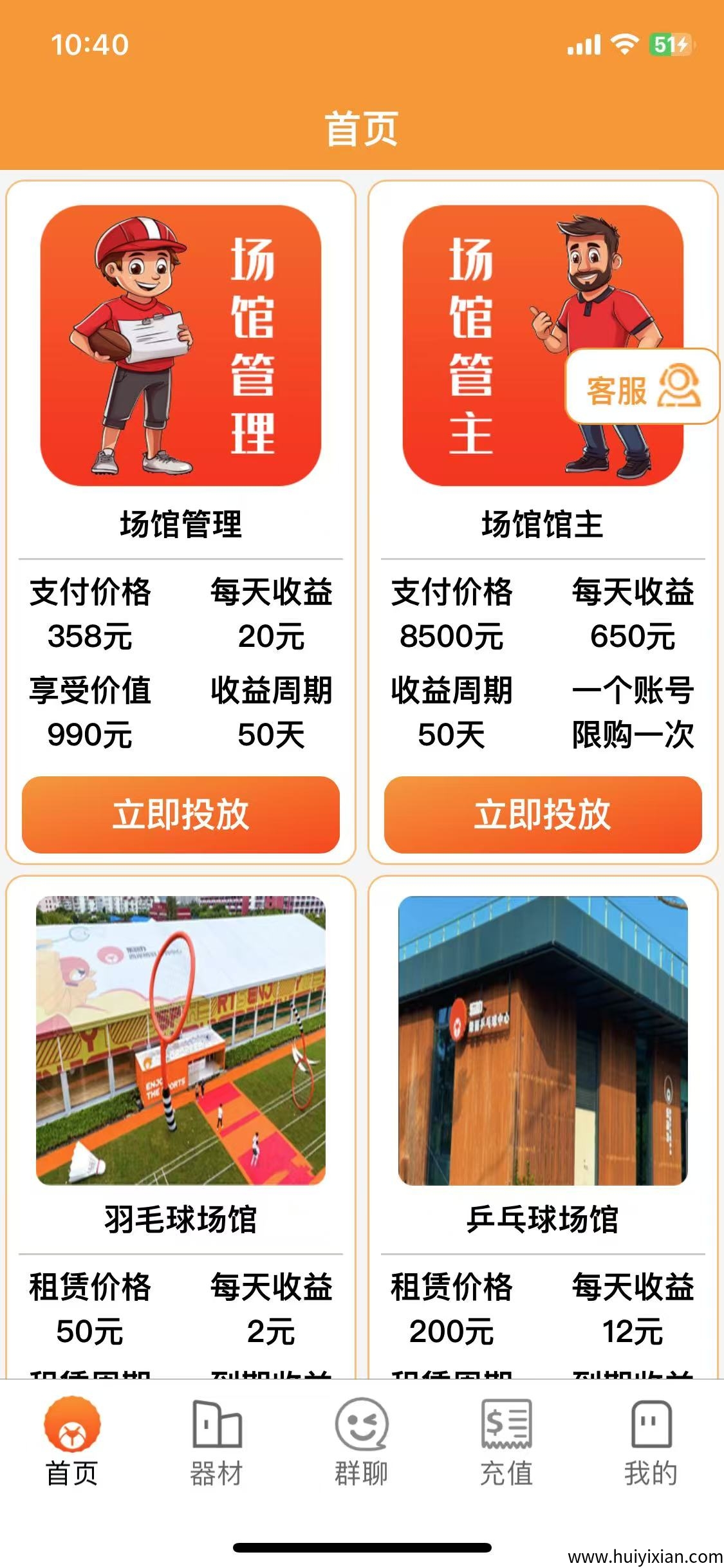Open the 场馆管理 product card
Screen dimensions: 724x1568
[181, 346]
